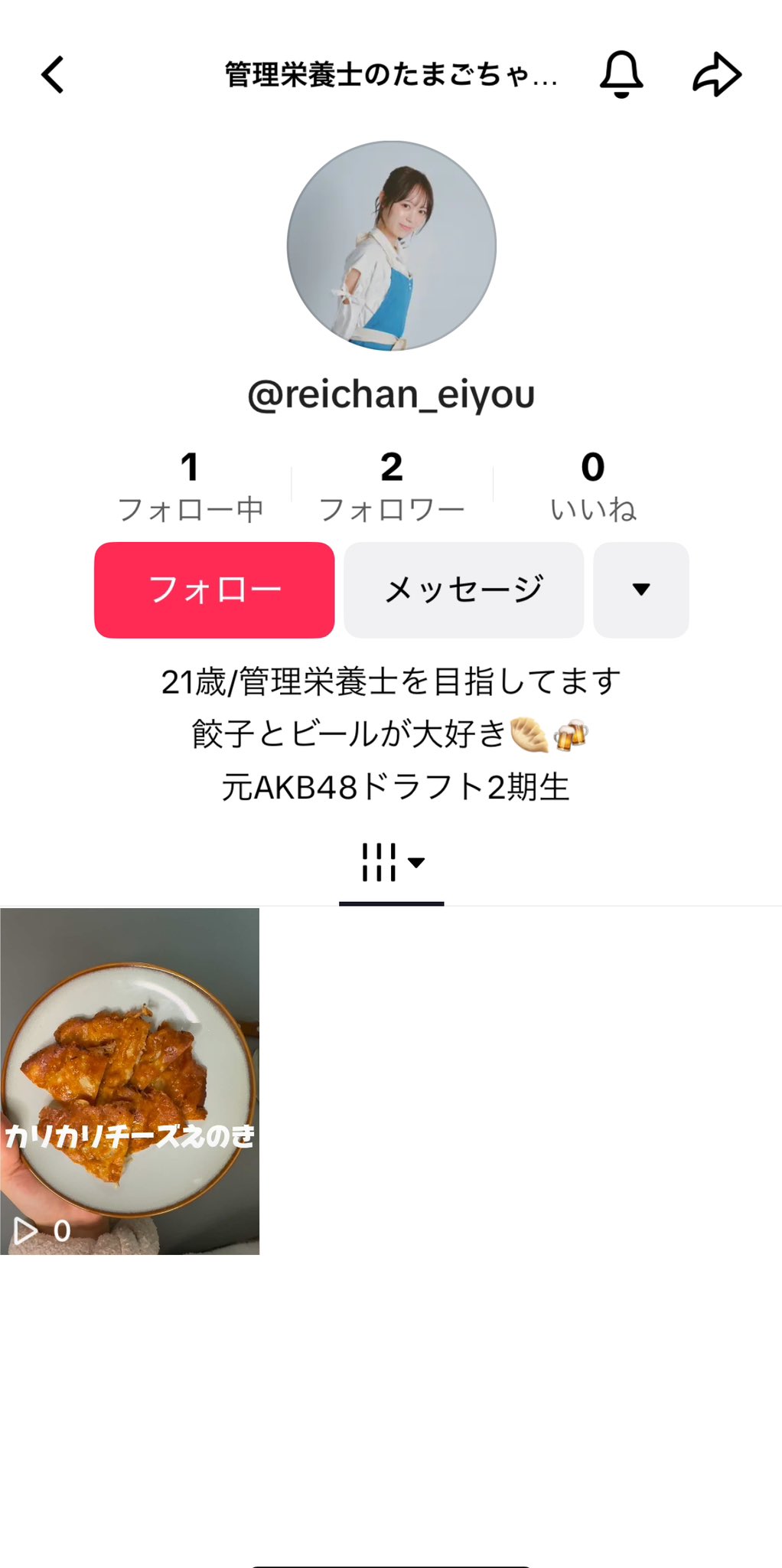This screenshot has width=782, height=1568.
Task: Send a message via メッセージ button
Action: (x=464, y=590)
